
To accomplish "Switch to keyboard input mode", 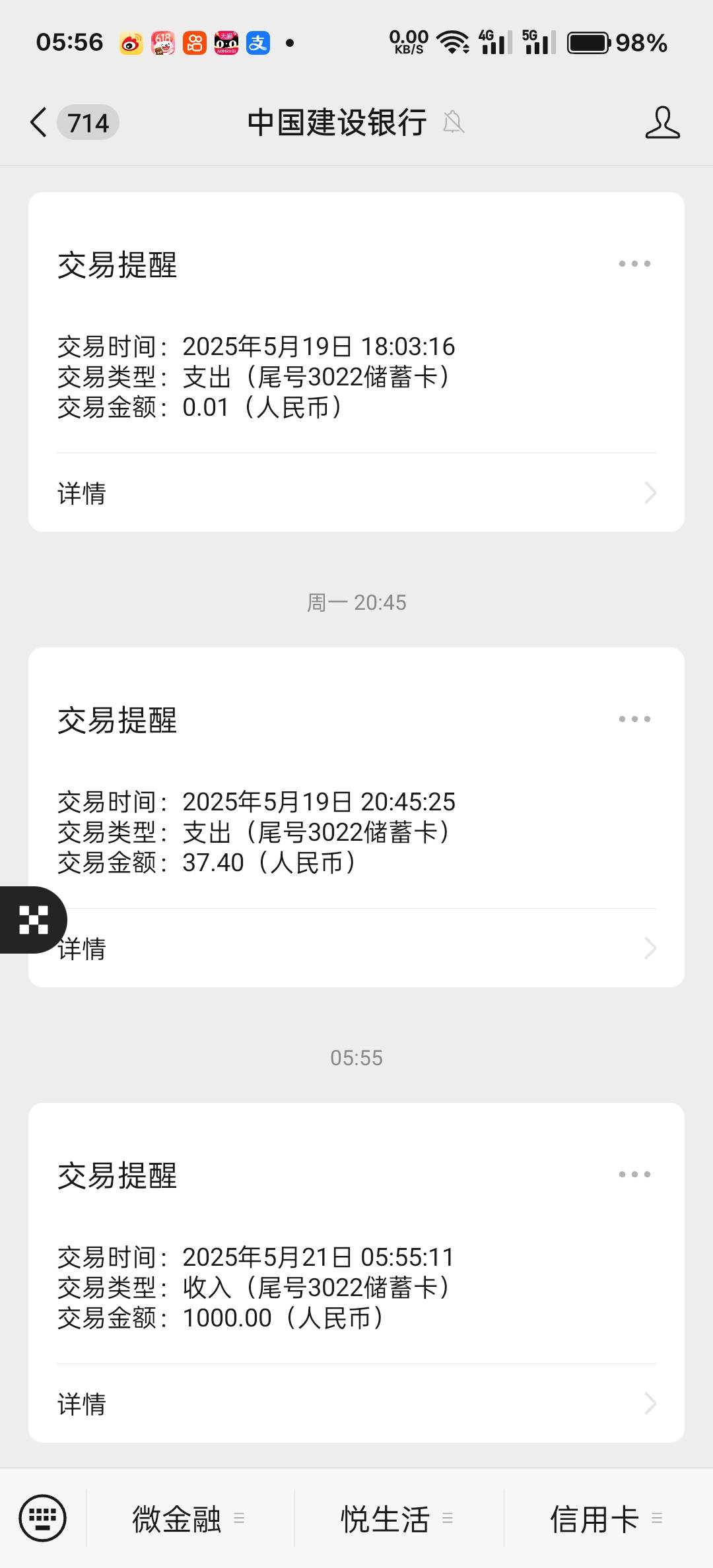I will click(x=43, y=1519).
